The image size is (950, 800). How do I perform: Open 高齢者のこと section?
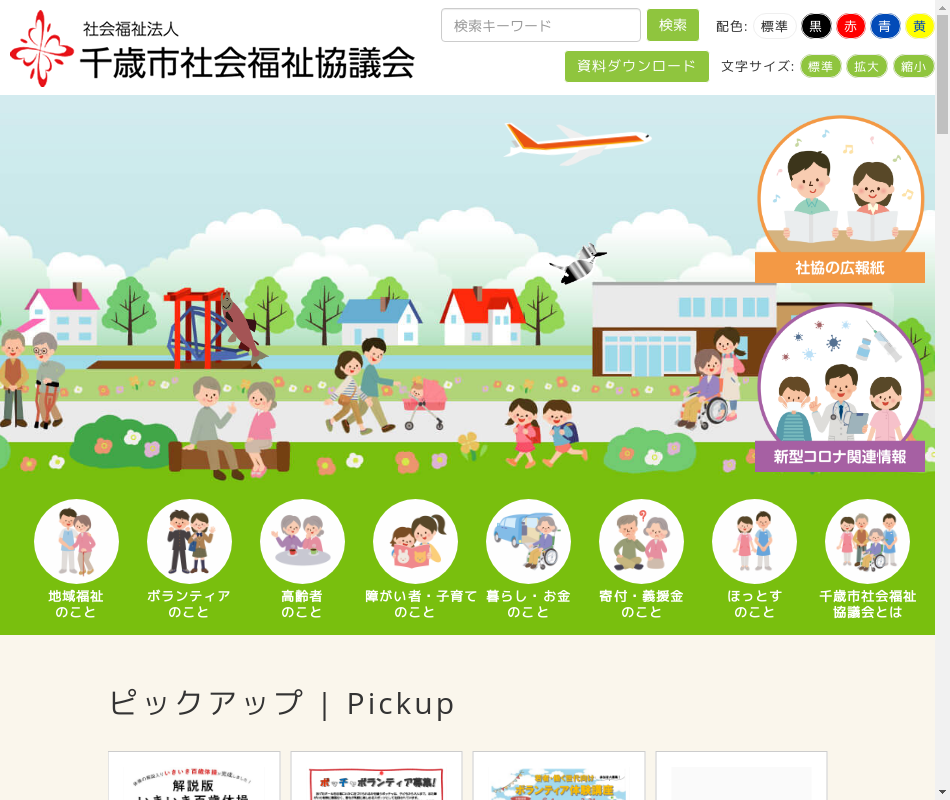(302, 558)
